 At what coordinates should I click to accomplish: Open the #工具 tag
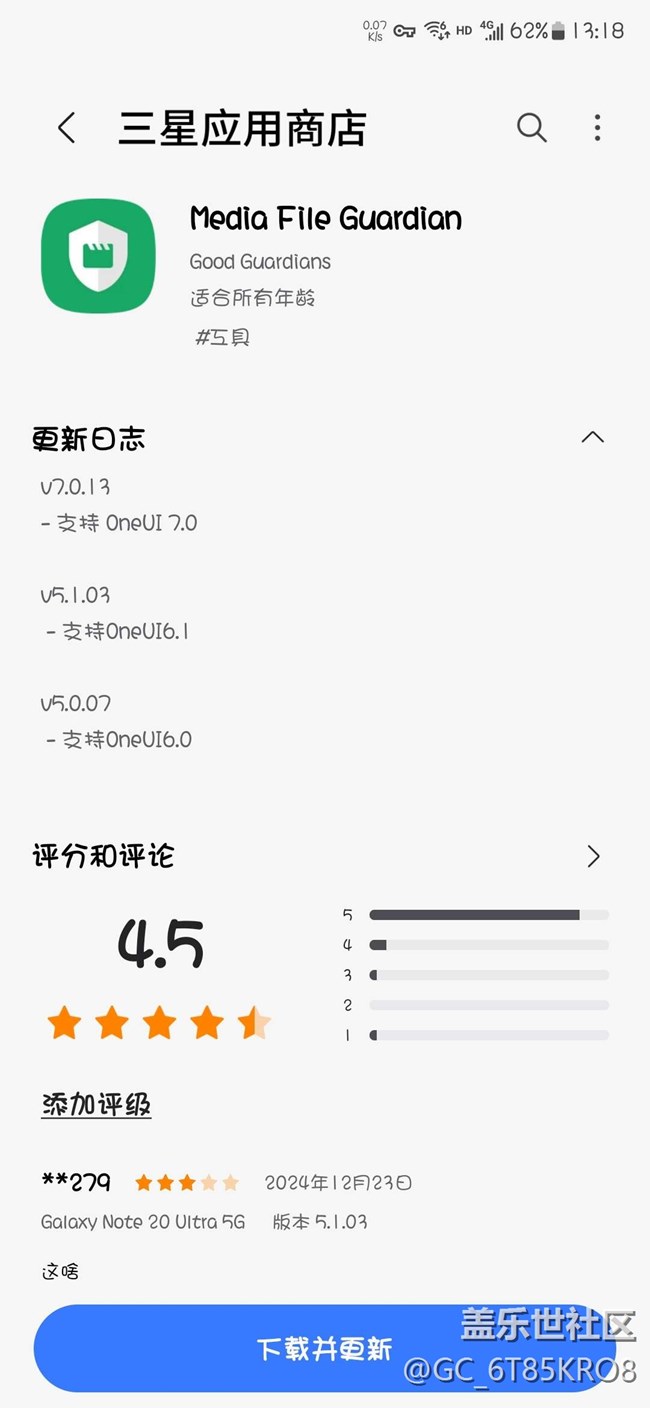coord(222,337)
